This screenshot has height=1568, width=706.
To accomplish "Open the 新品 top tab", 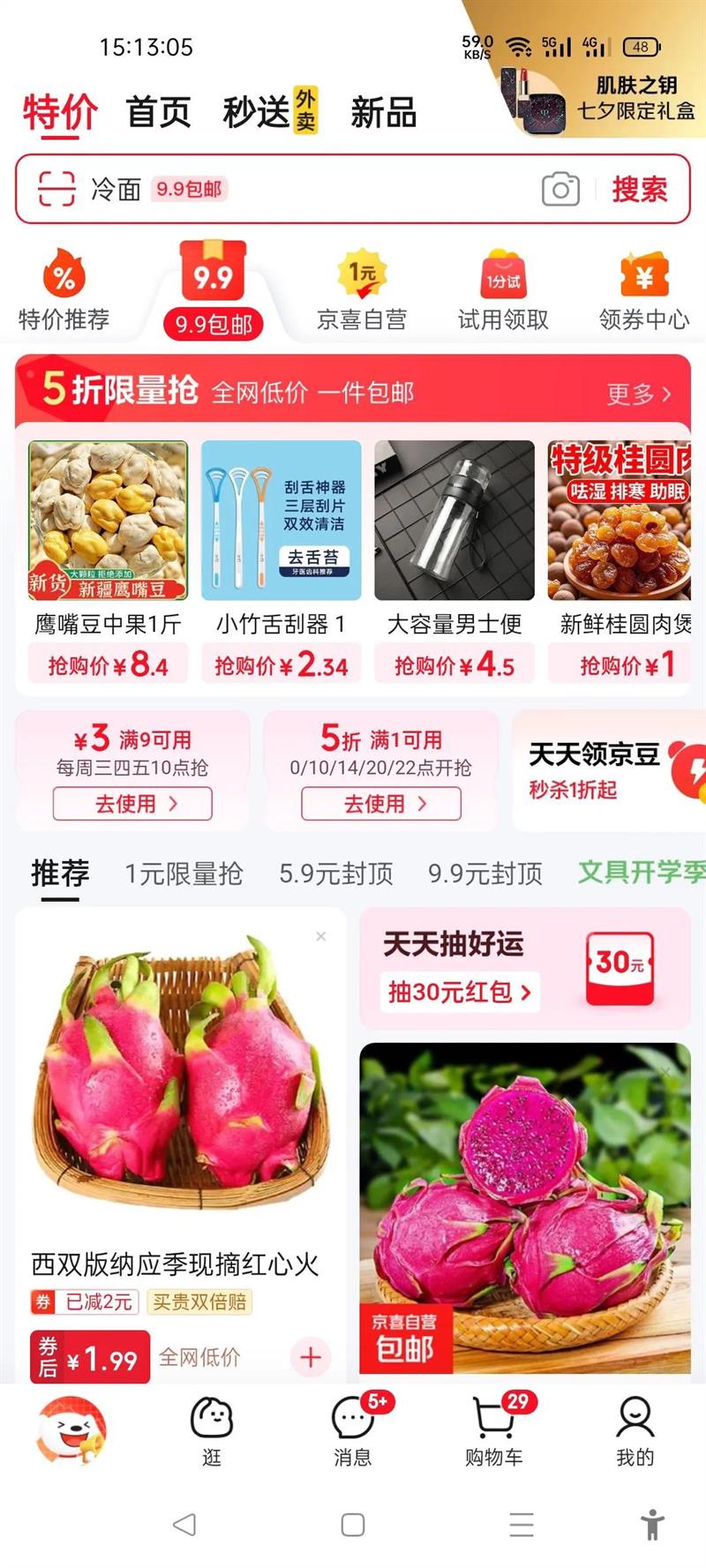I will (x=383, y=113).
